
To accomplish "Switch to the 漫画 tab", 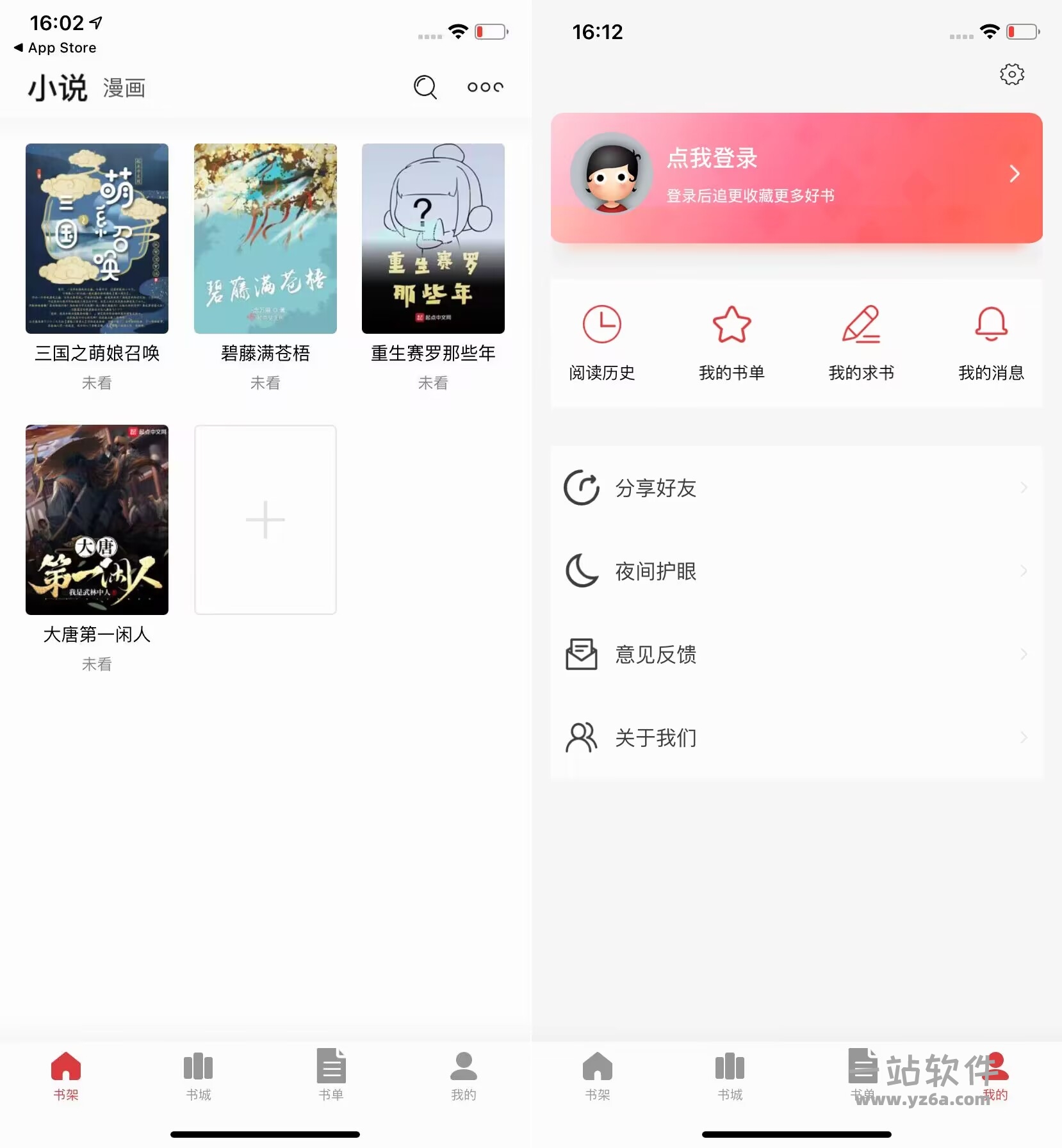I will coord(124,88).
